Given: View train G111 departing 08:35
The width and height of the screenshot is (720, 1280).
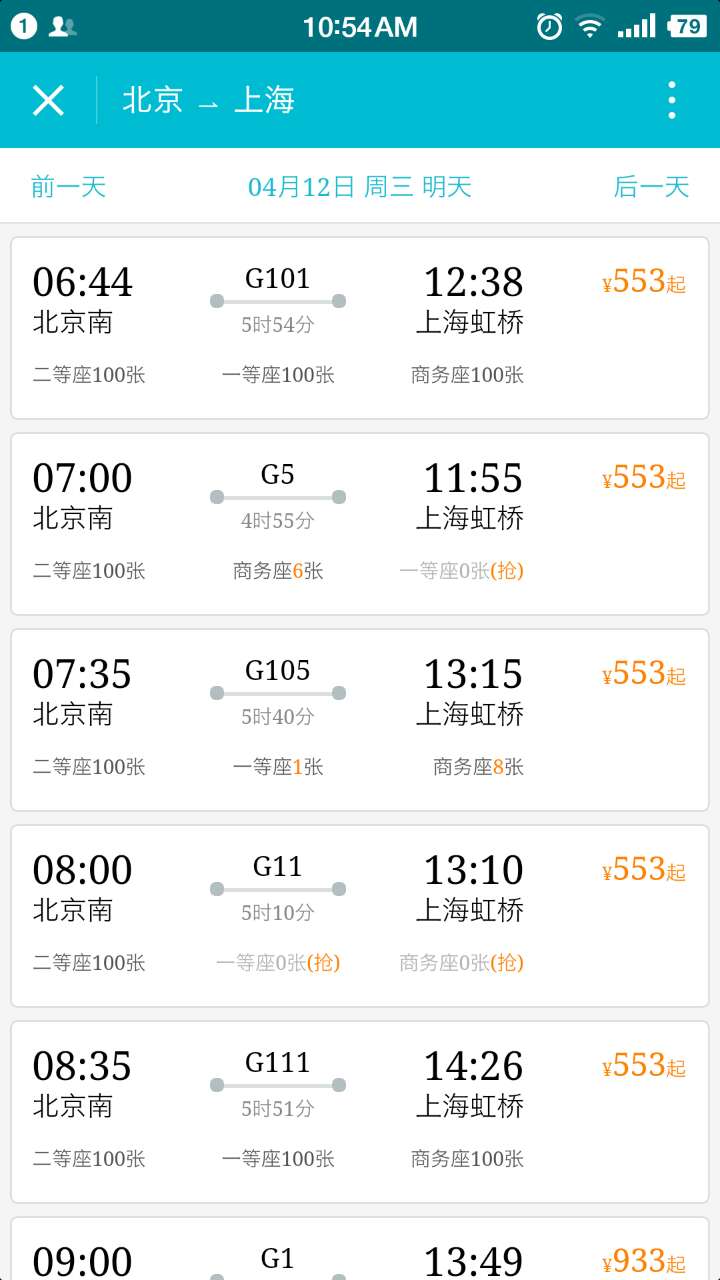Looking at the screenshot, I should tap(360, 1112).
